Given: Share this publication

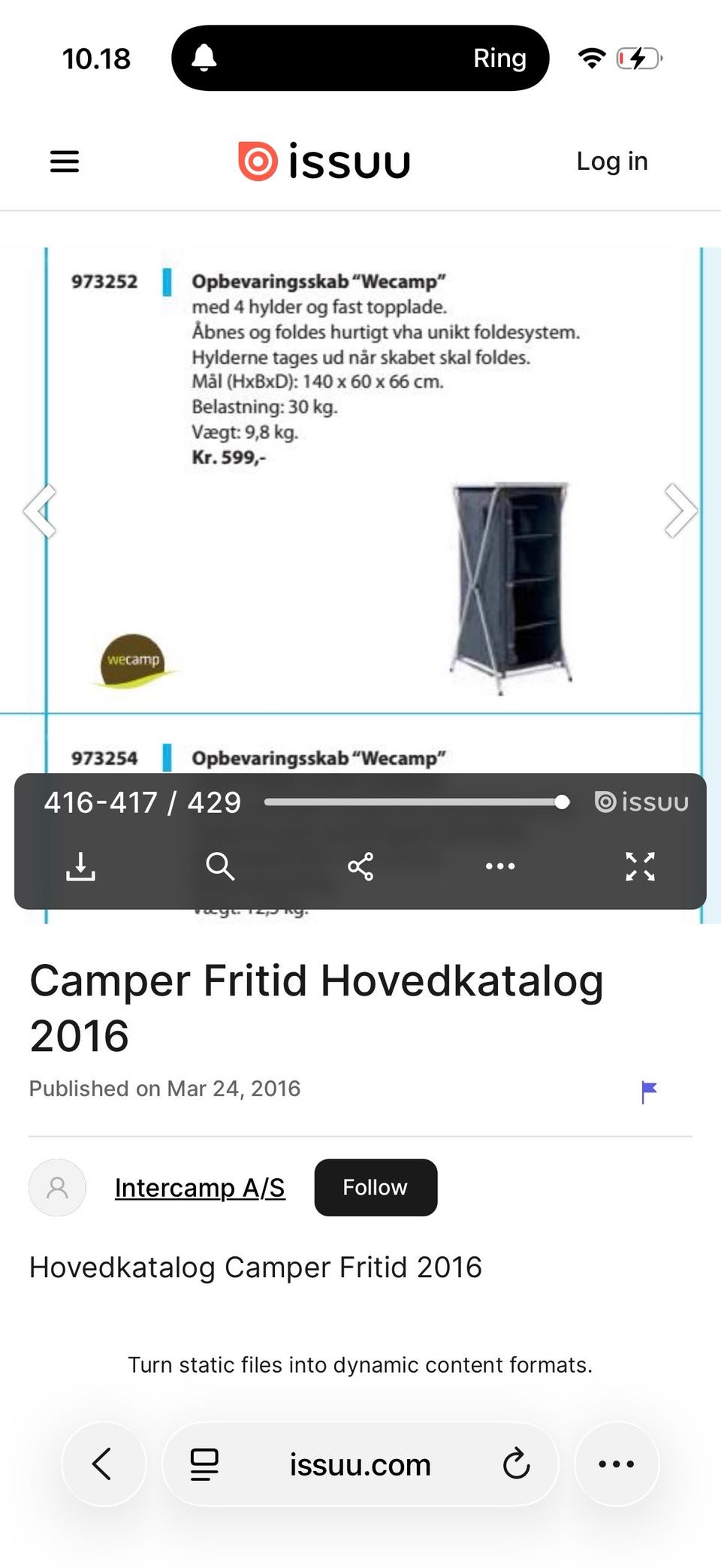Looking at the screenshot, I should pos(360,866).
